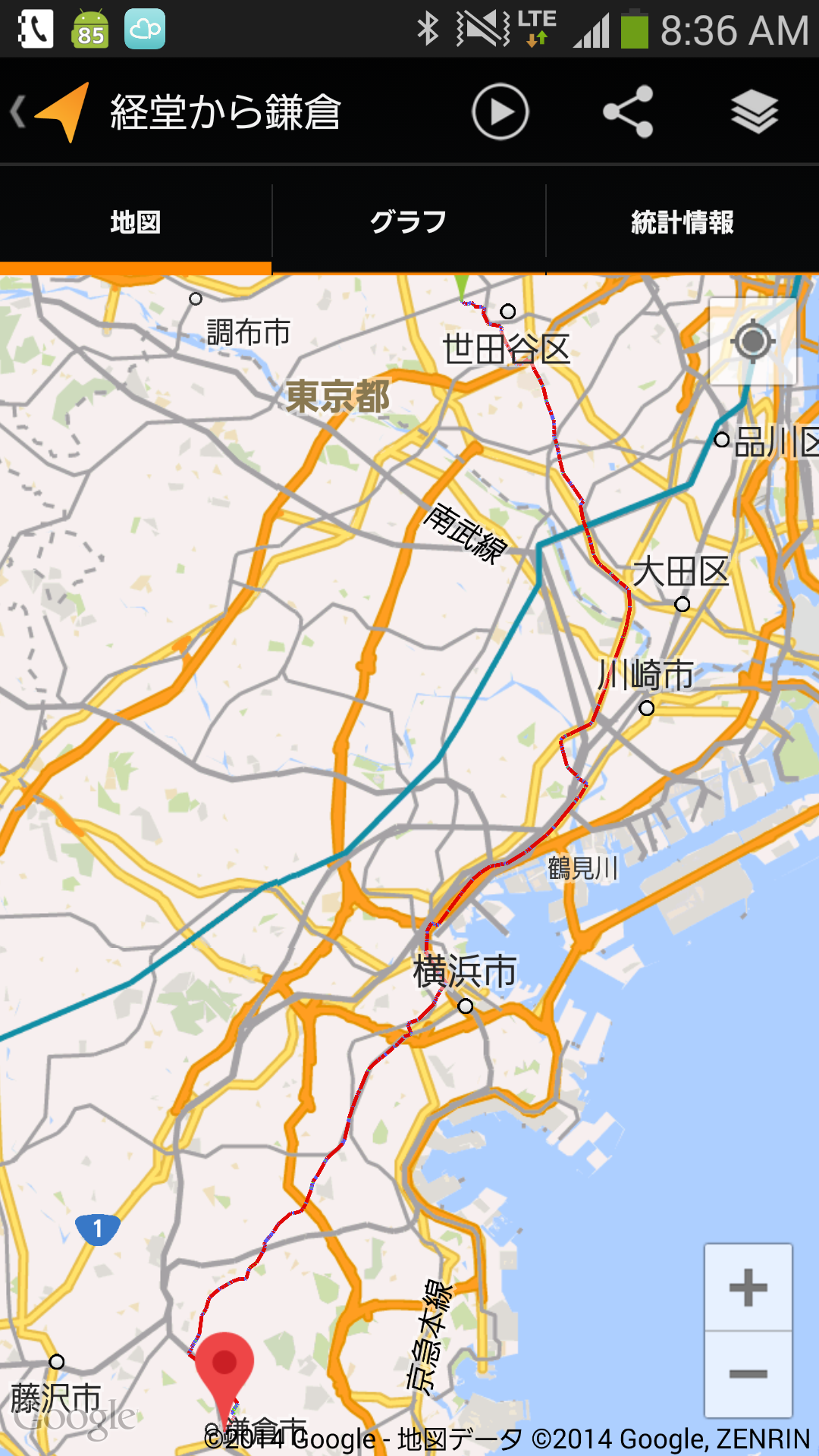
Task: Go back via the orange arrow icon
Action: click(51, 112)
